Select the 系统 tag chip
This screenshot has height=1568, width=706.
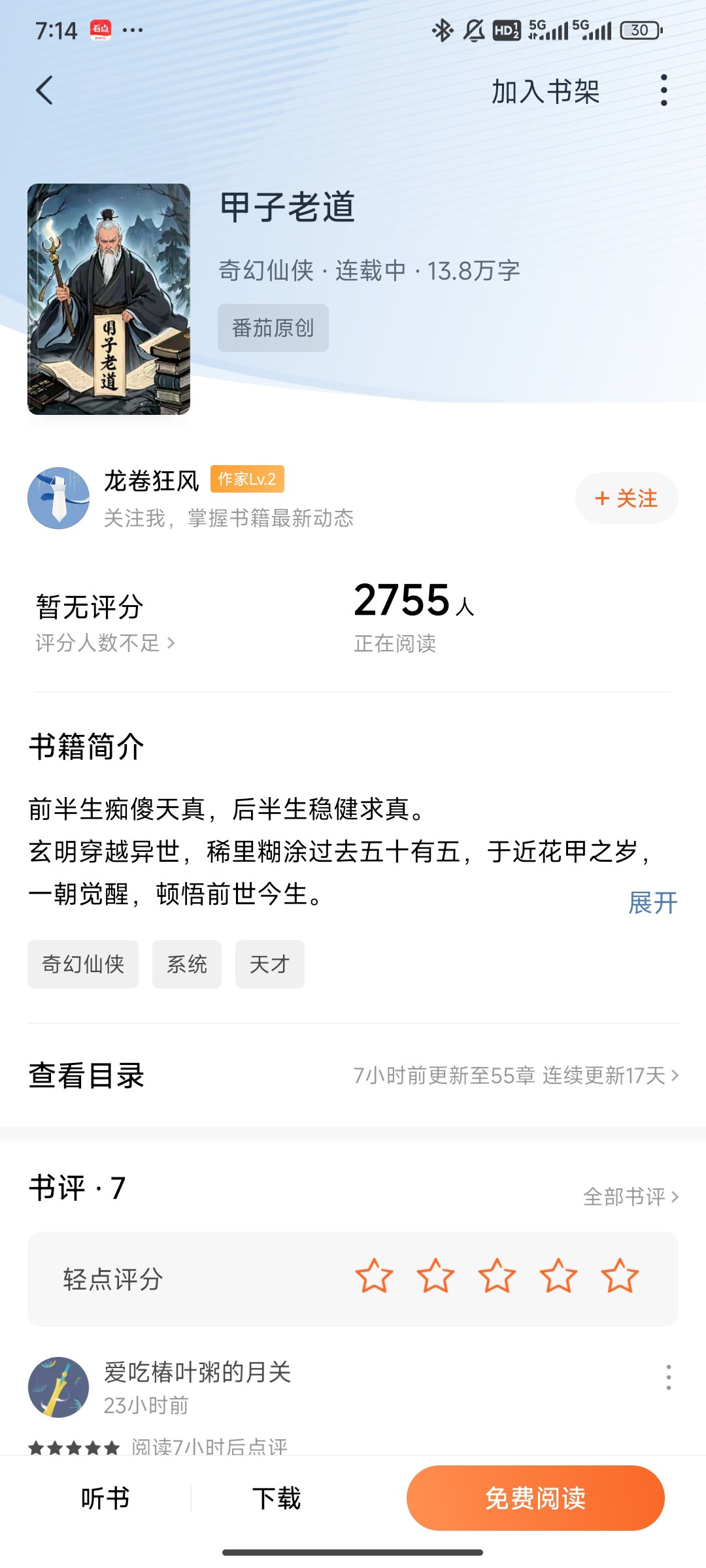click(x=187, y=964)
